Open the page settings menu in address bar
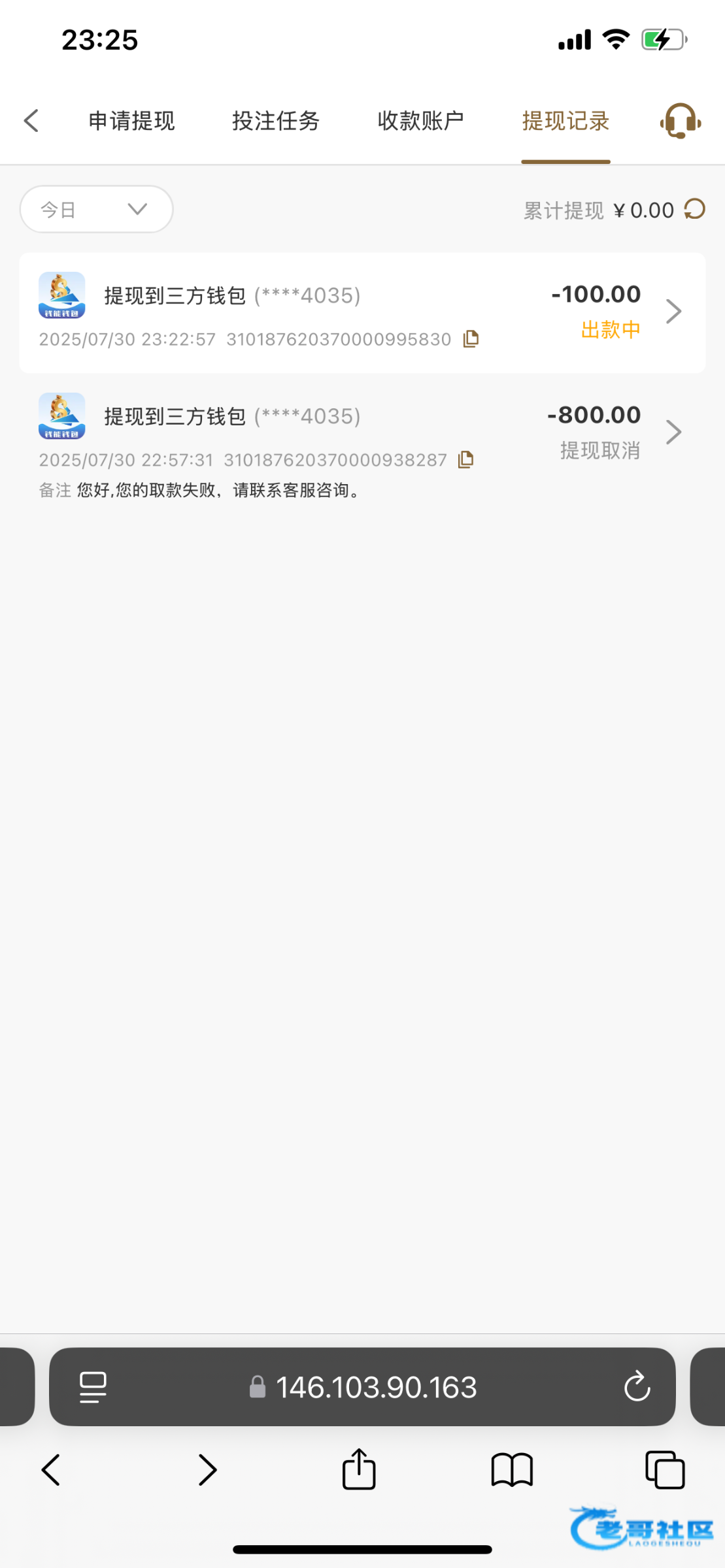 [93, 1387]
